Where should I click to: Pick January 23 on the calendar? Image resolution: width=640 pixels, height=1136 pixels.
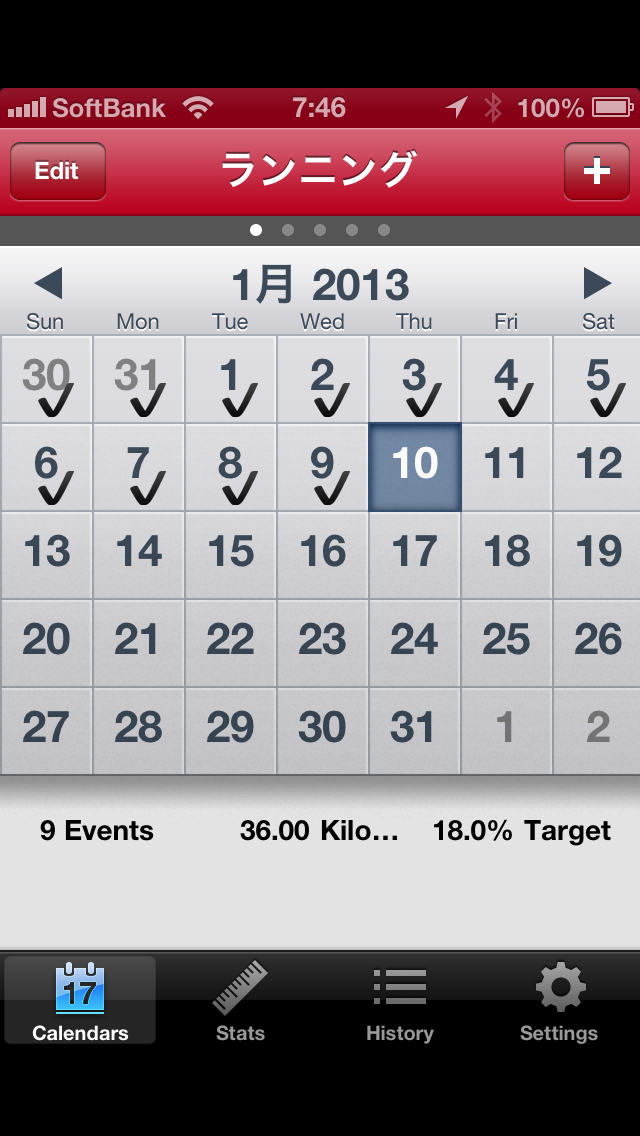[x=322, y=643]
